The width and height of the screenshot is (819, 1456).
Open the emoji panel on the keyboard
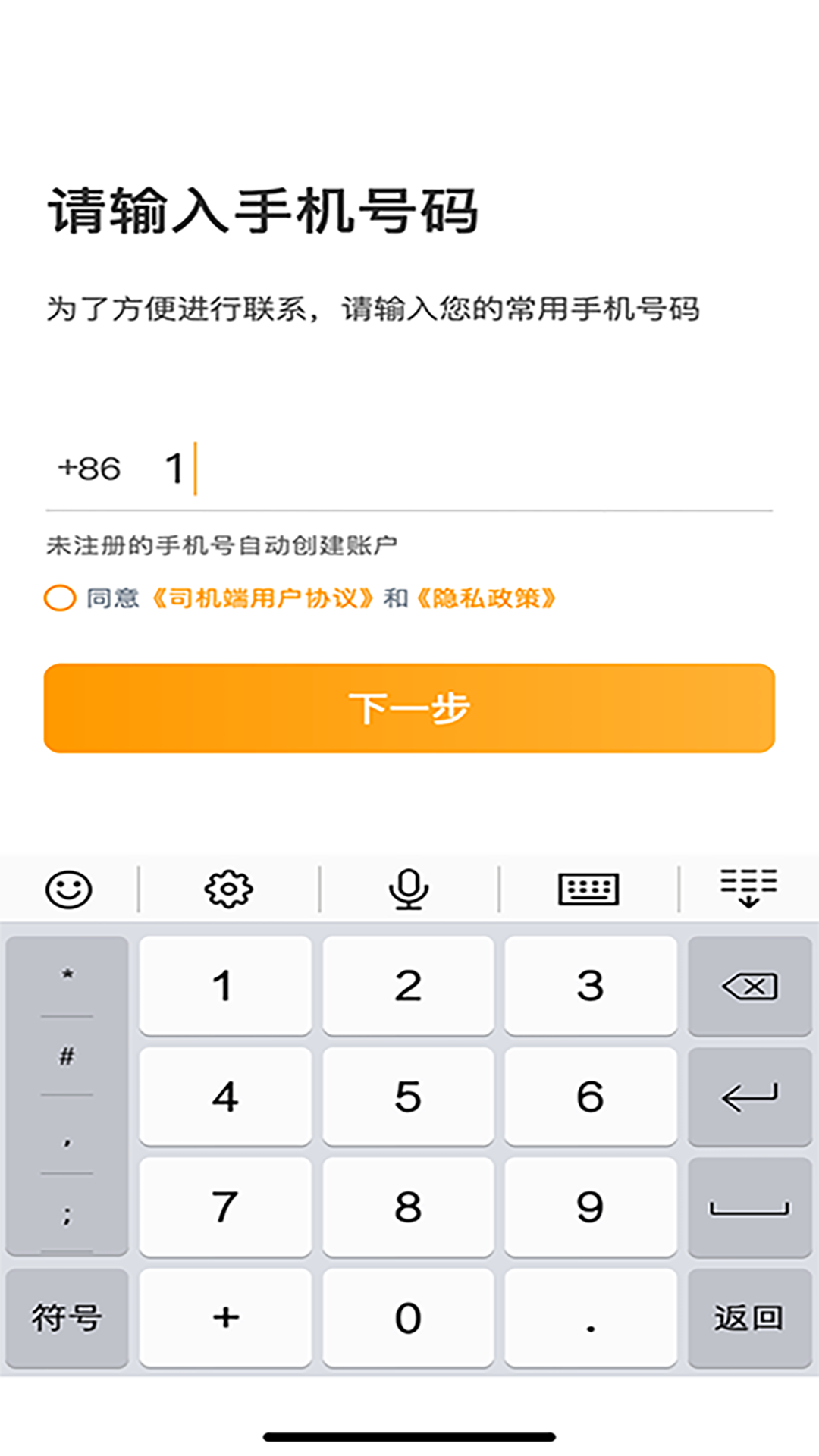tap(68, 888)
